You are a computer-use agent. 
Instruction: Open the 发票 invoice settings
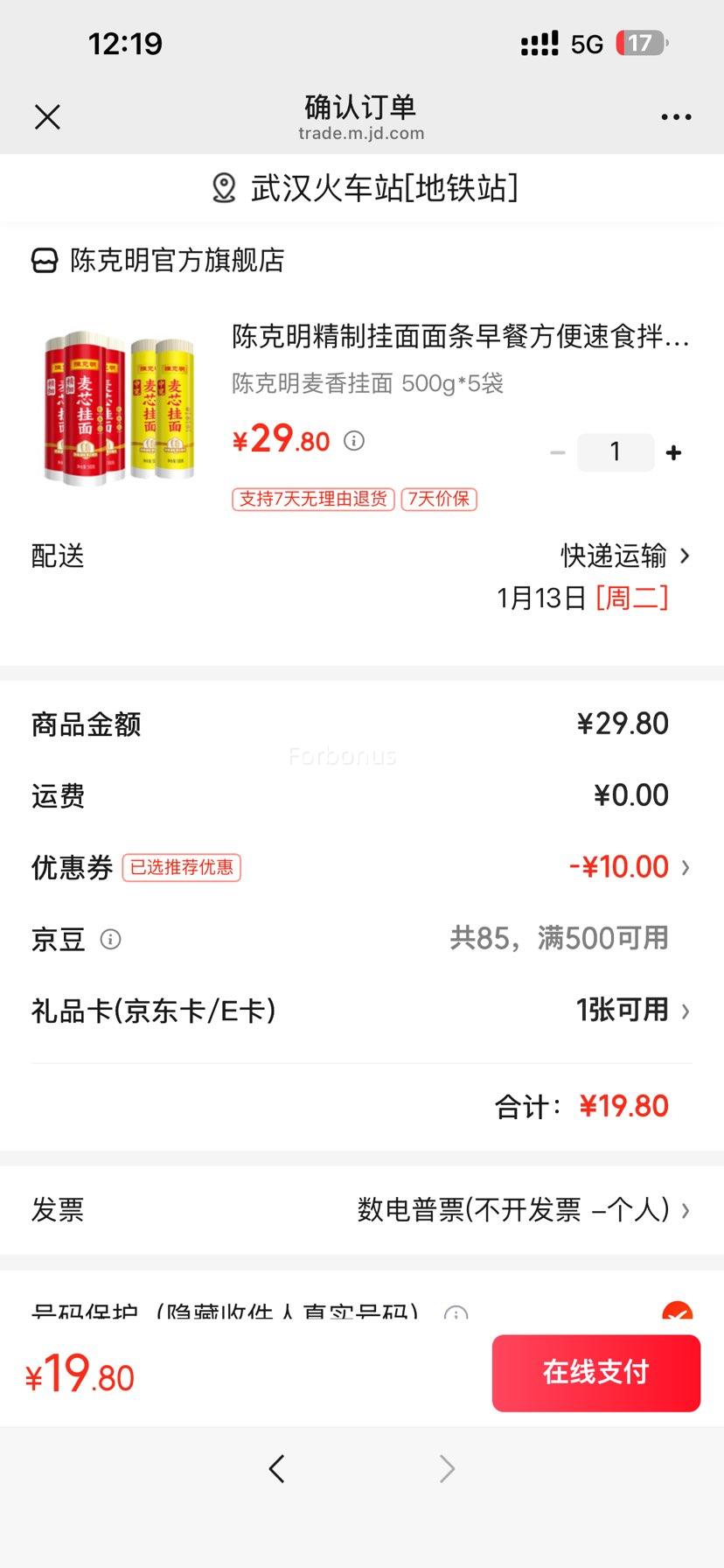[x=525, y=1209]
